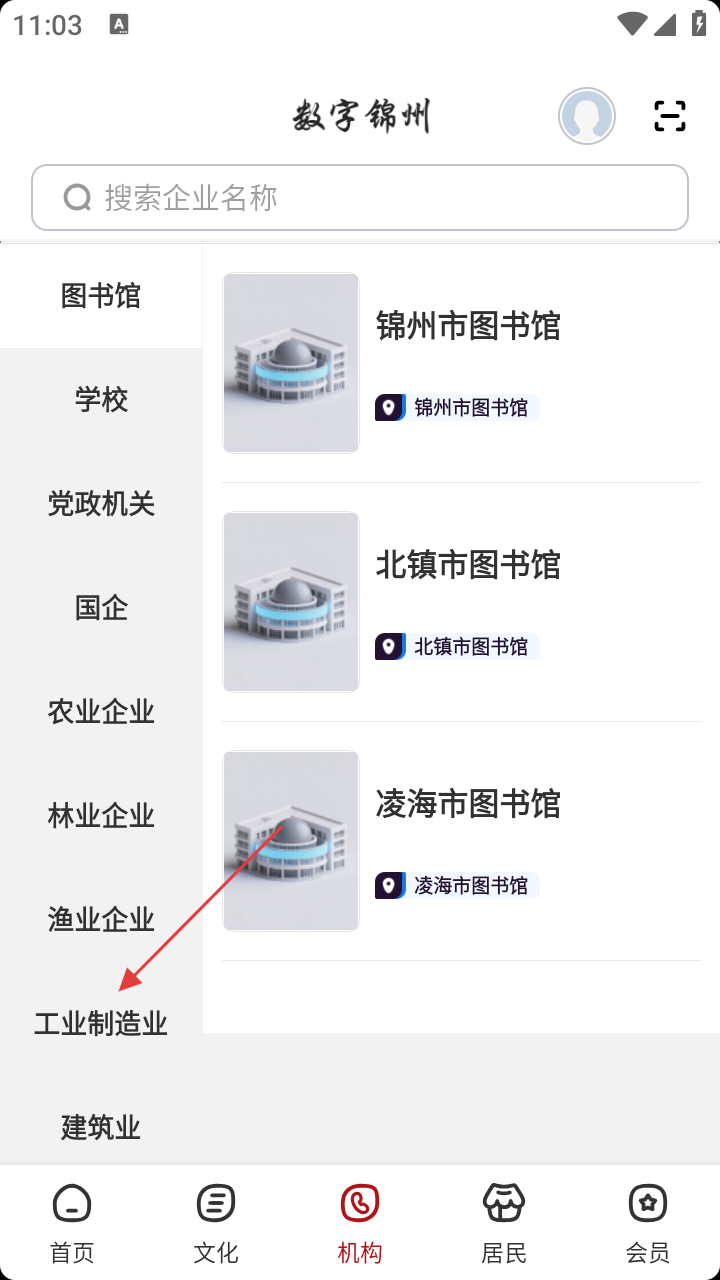Select the 工业制造业 category

point(101,1024)
